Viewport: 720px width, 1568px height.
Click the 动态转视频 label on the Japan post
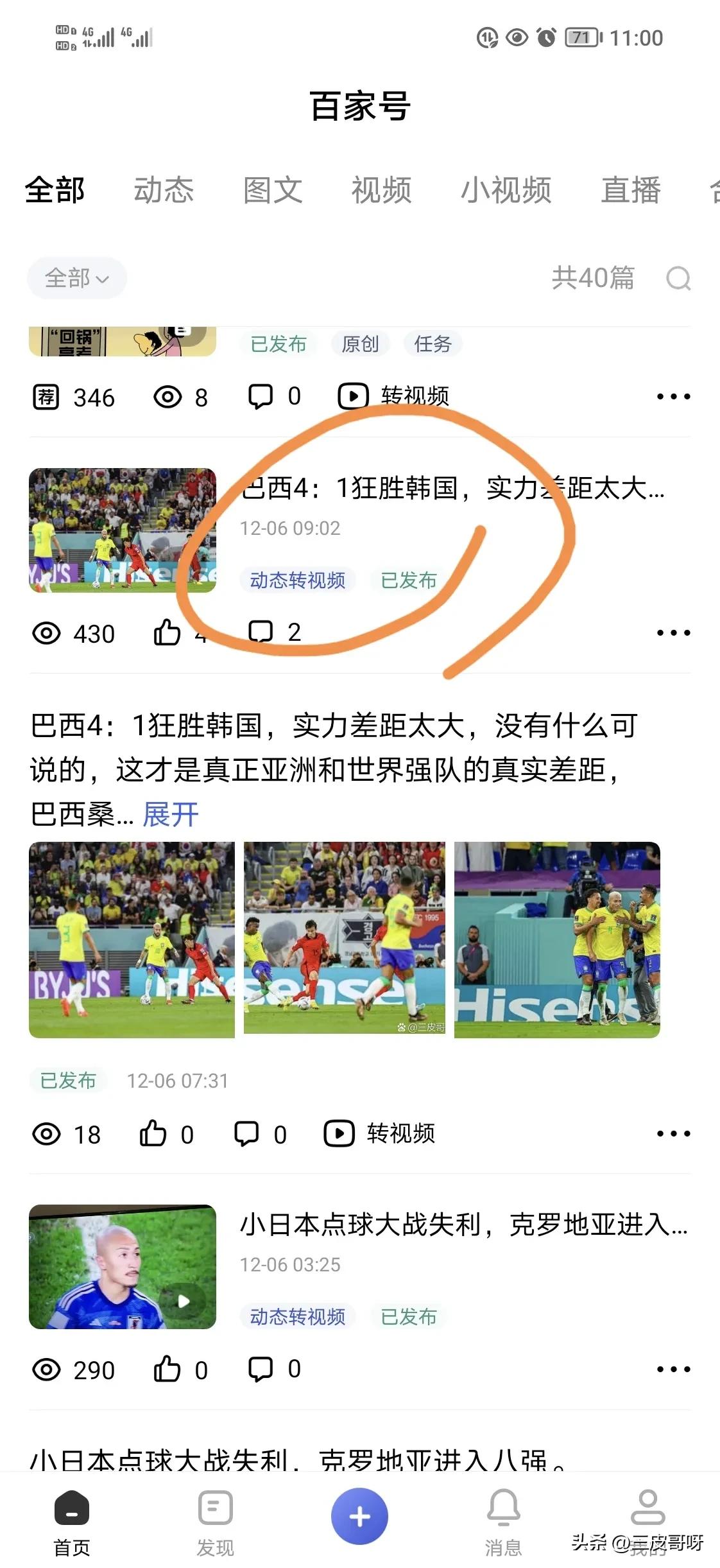pyautogui.click(x=298, y=1315)
